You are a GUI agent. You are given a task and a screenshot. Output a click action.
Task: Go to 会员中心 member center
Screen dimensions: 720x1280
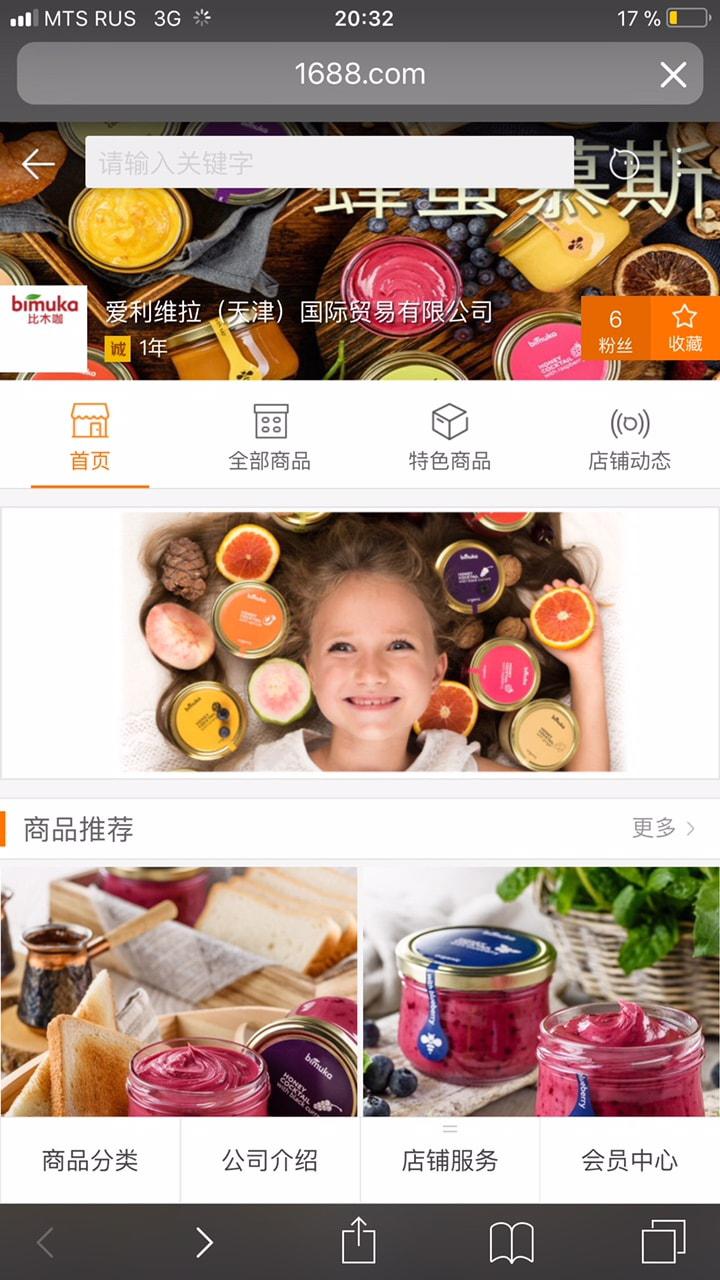pos(630,1161)
